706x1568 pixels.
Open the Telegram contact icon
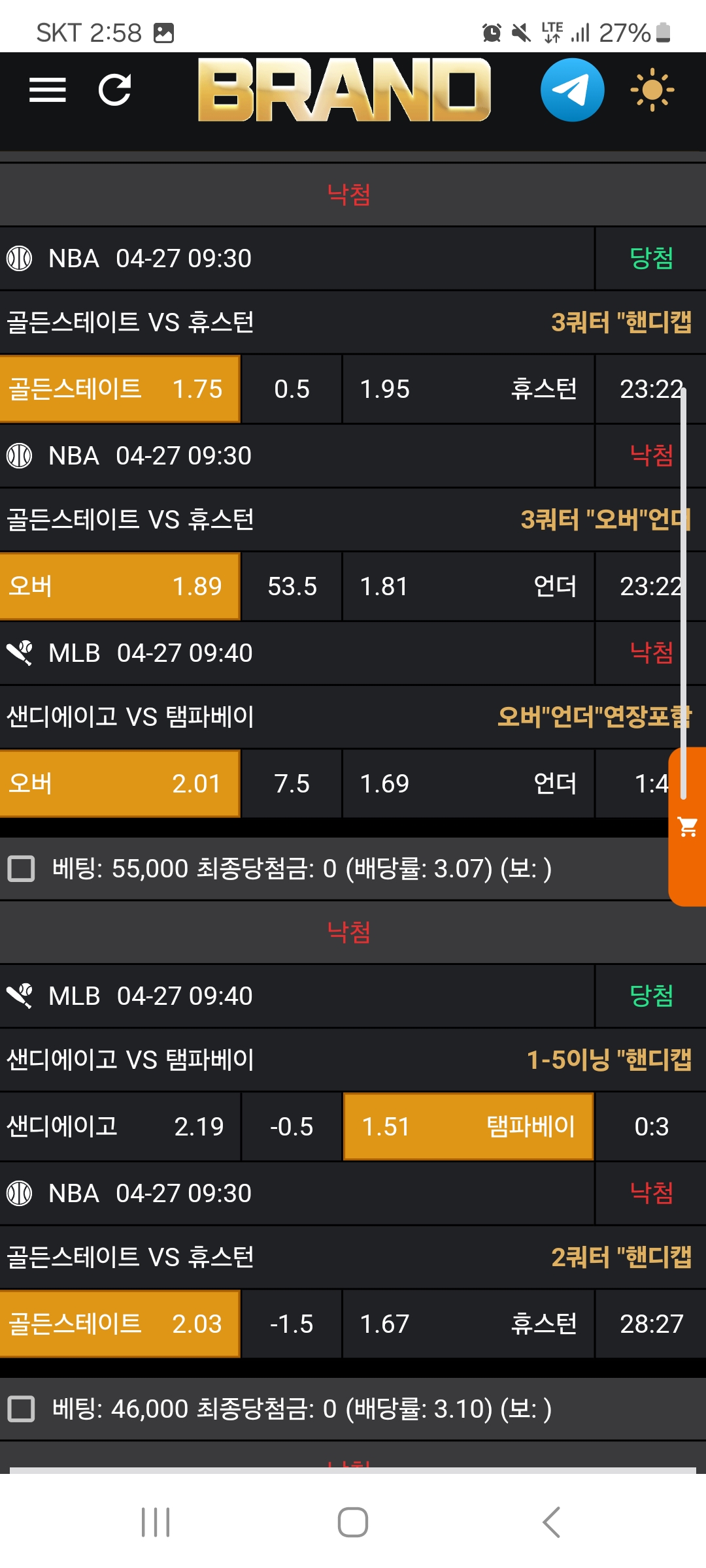point(572,90)
